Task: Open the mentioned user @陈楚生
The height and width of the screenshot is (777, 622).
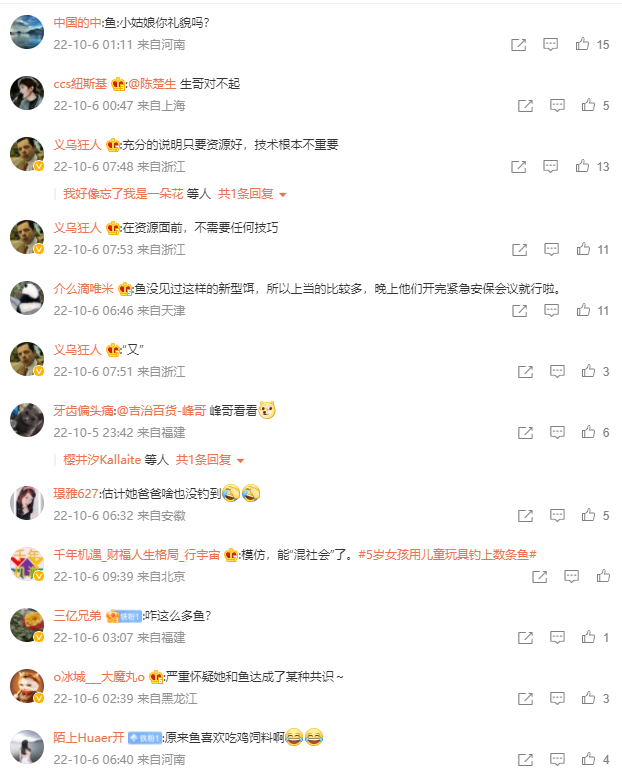Action: pos(152,83)
